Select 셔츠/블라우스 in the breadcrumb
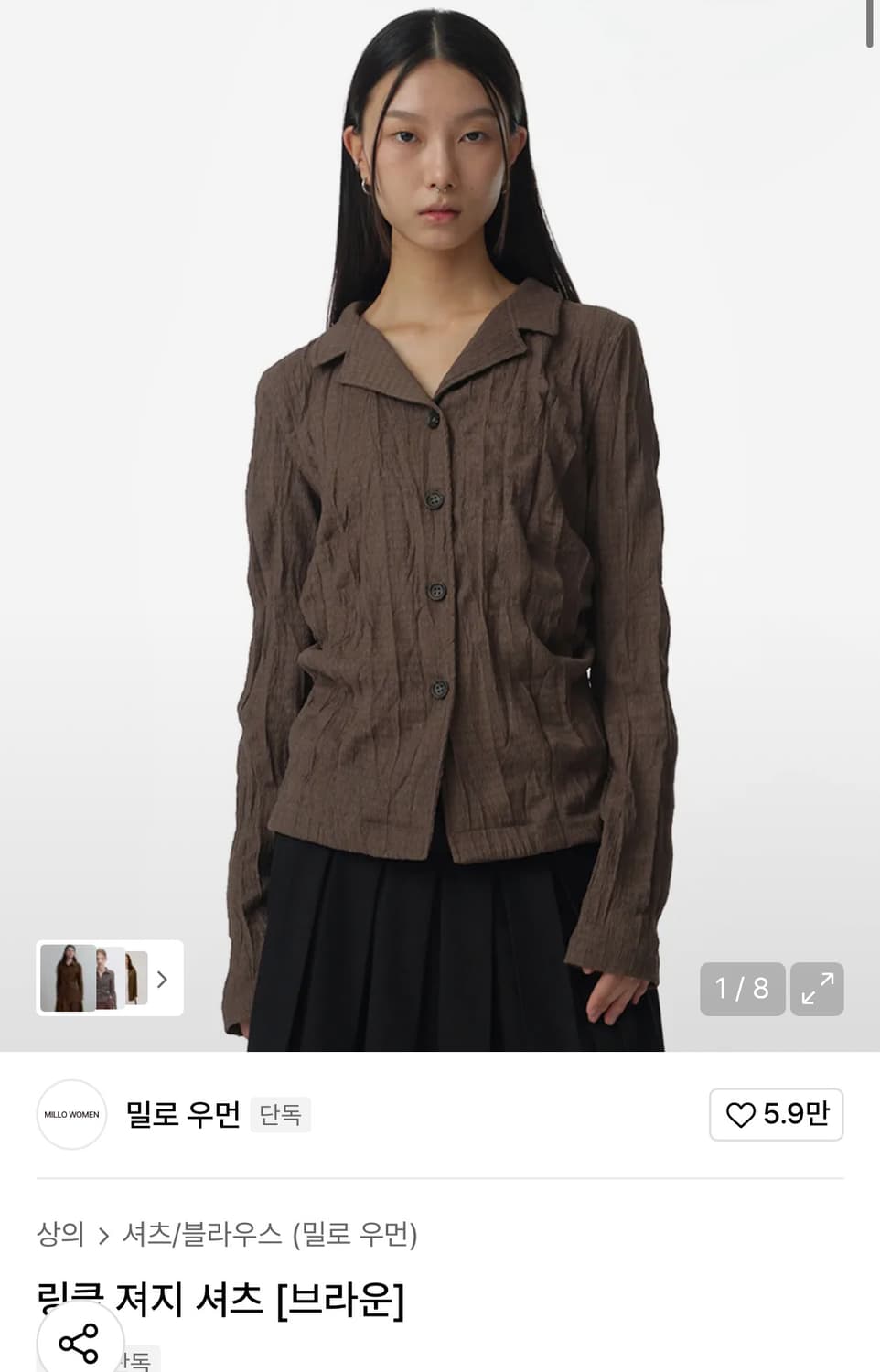 tap(203, 1234)
